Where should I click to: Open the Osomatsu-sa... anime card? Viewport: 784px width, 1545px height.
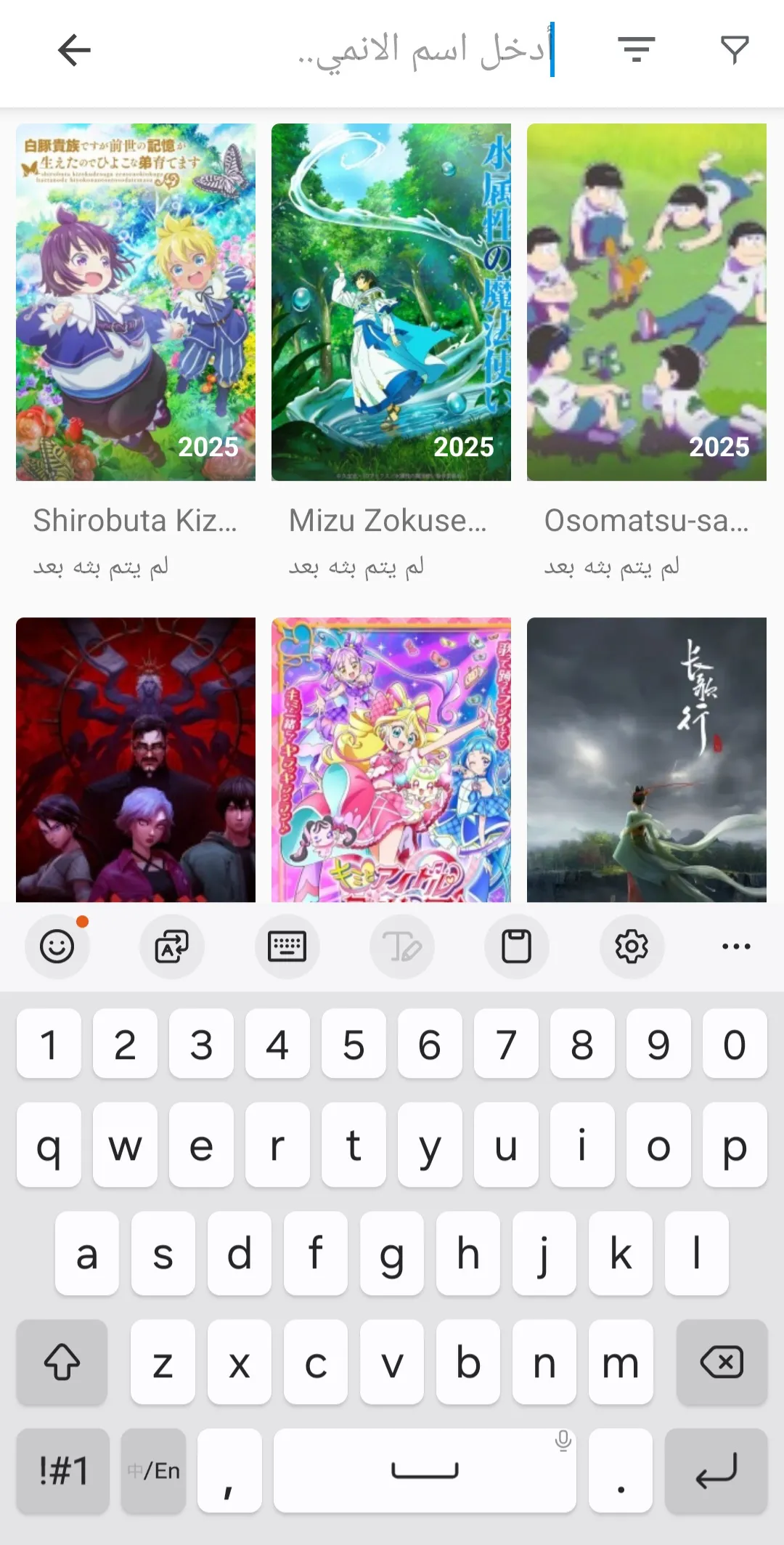[647, 351]
